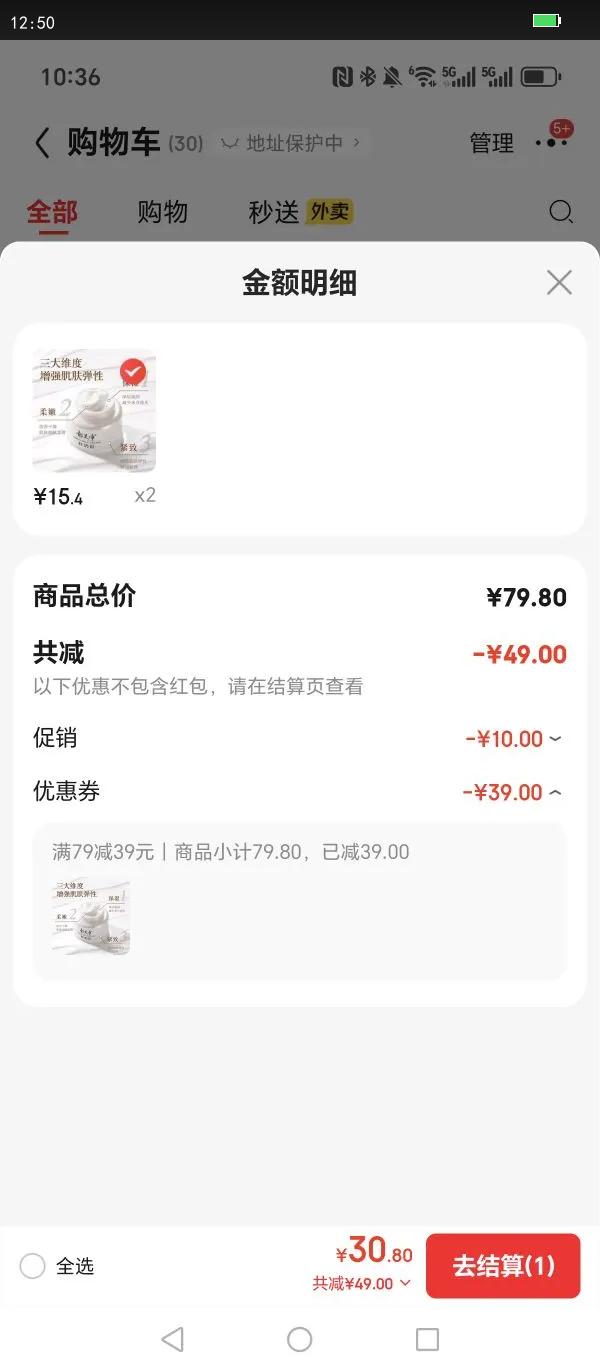Open the 地址保护中 address selector
Viewport: 600px width, 1372px height.
[290, 143]
